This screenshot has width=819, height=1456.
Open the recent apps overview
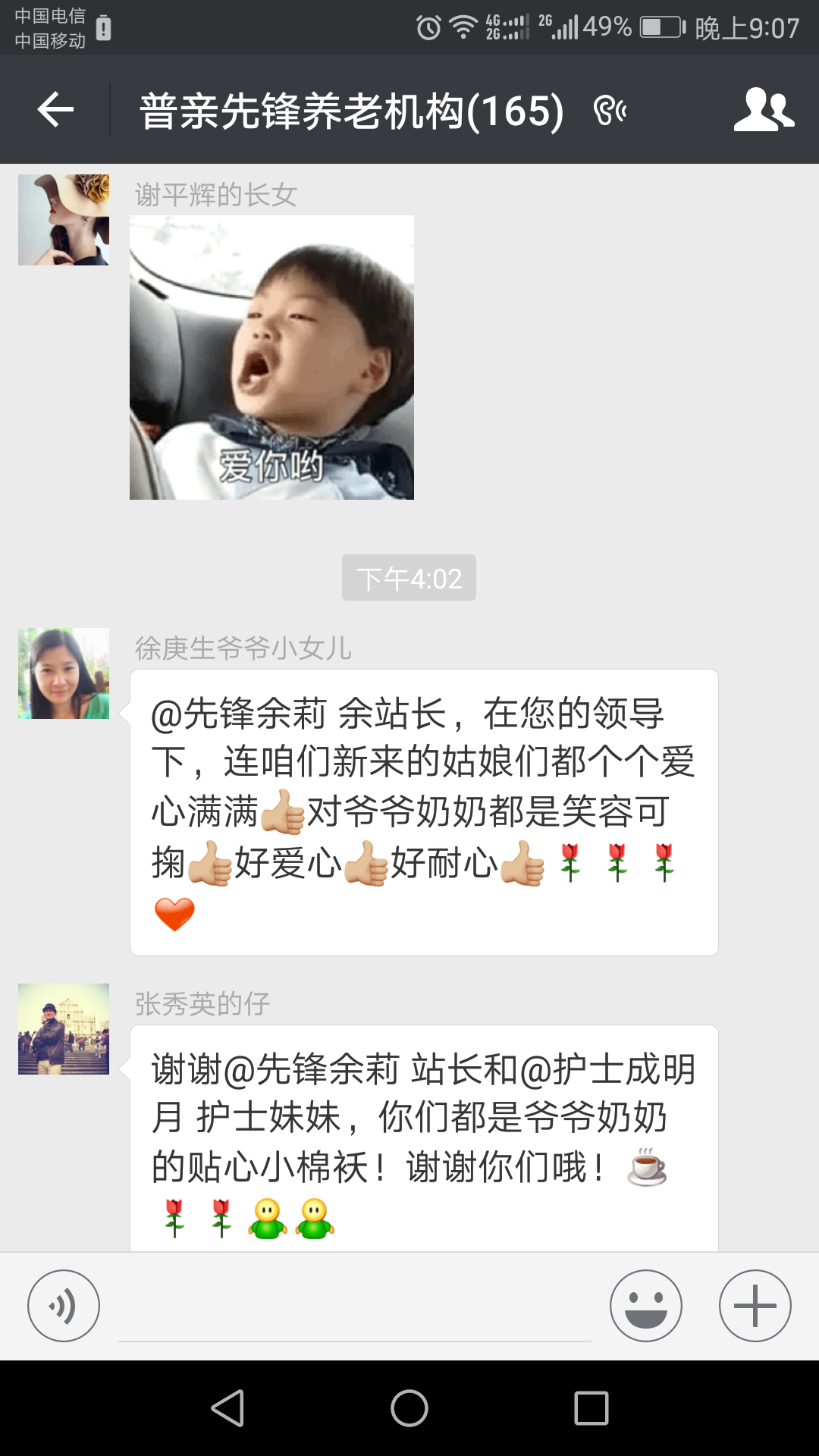coord(591,1408)
